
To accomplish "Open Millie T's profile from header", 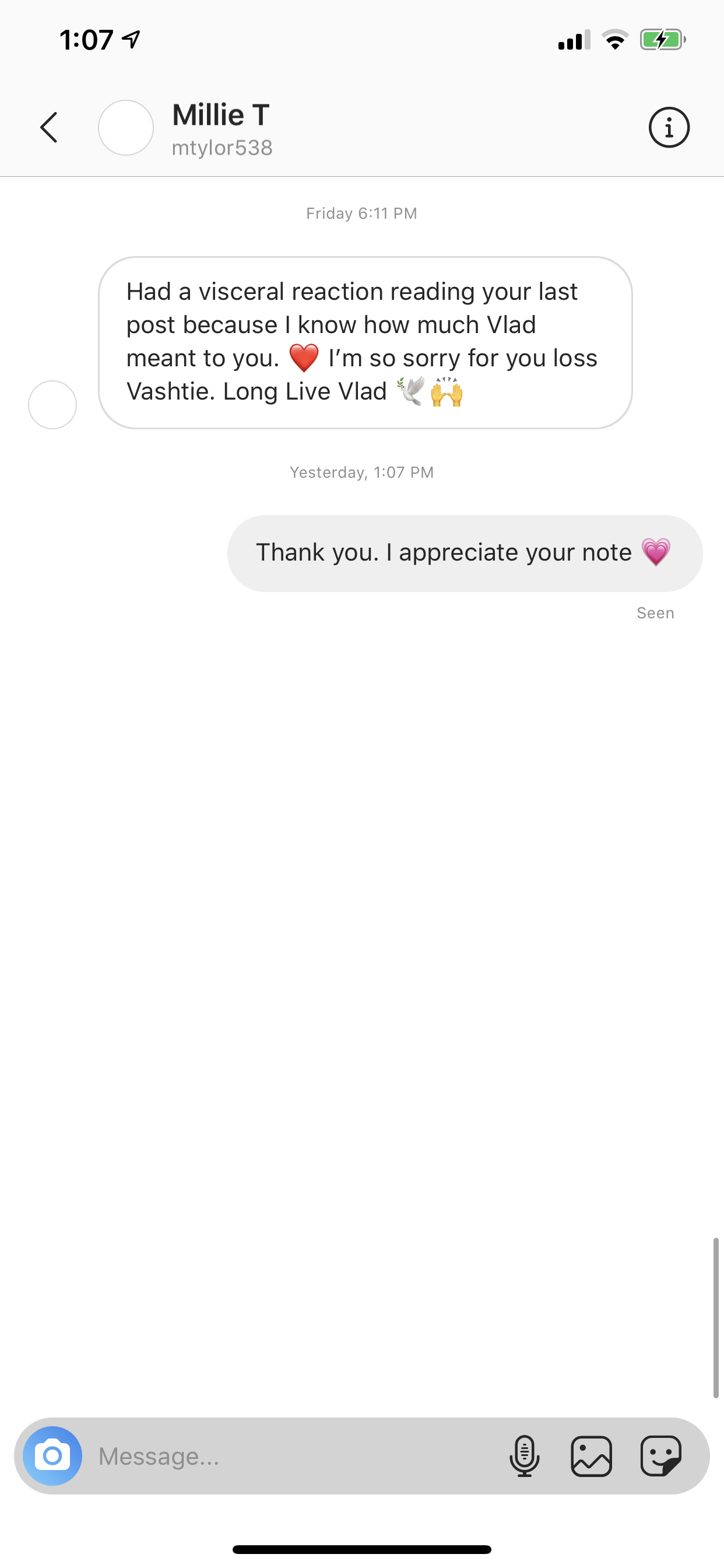I will click(220, 128).
